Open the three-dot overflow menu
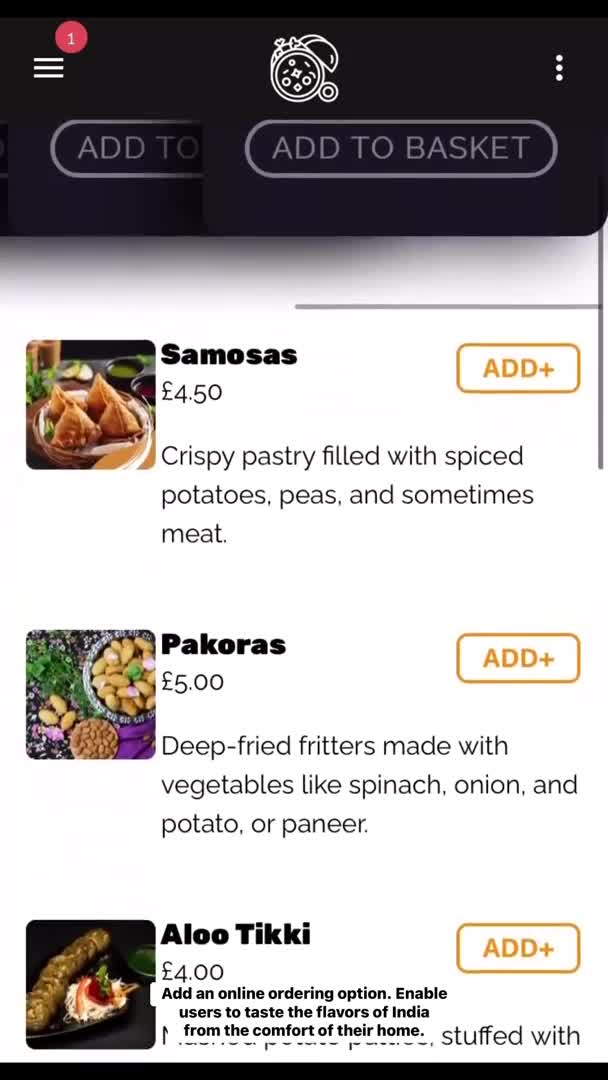Viewport: 608px width, 1080px height. [559, 68]
